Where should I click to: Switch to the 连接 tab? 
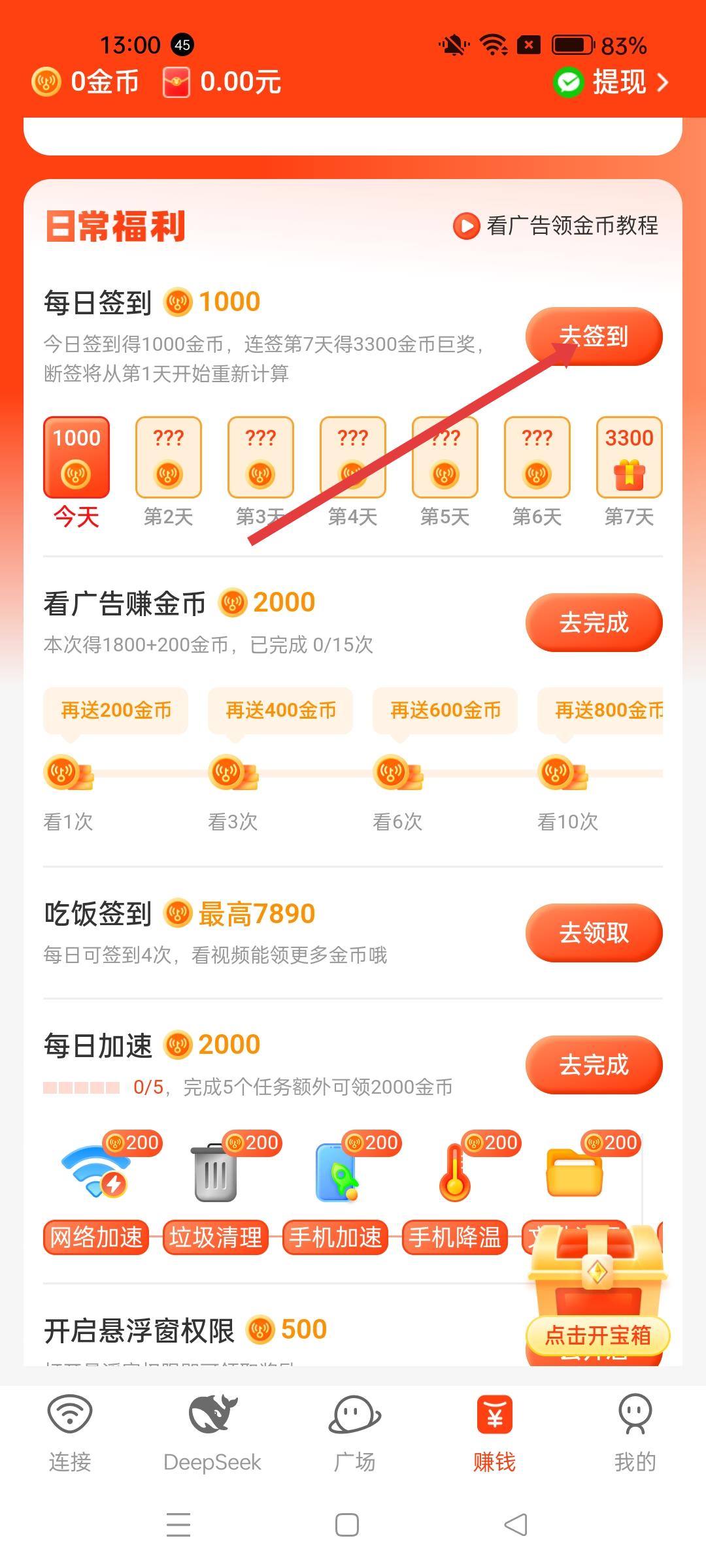70,1433
